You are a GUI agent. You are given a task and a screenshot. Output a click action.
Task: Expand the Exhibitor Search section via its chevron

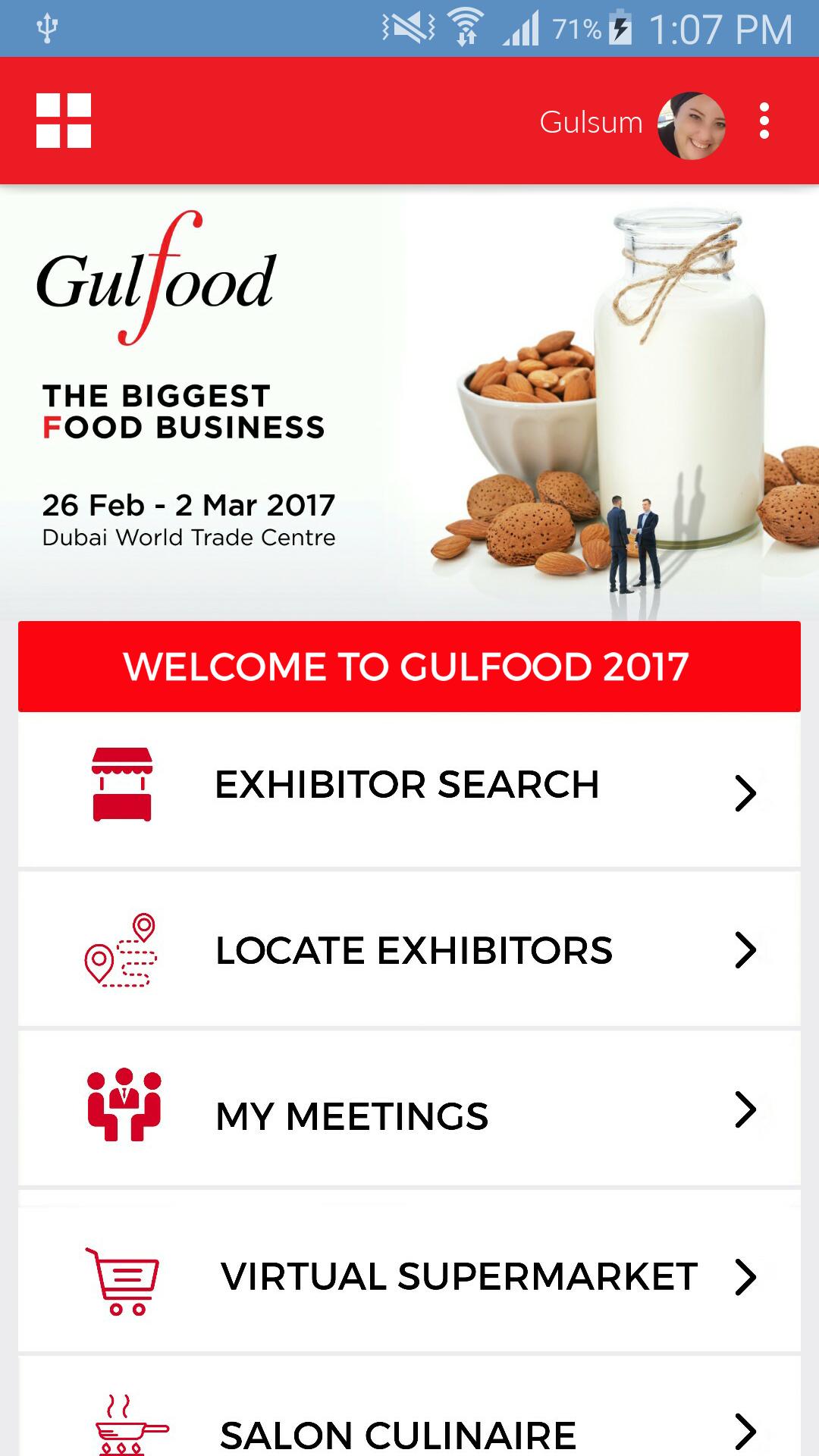point(747,792)
